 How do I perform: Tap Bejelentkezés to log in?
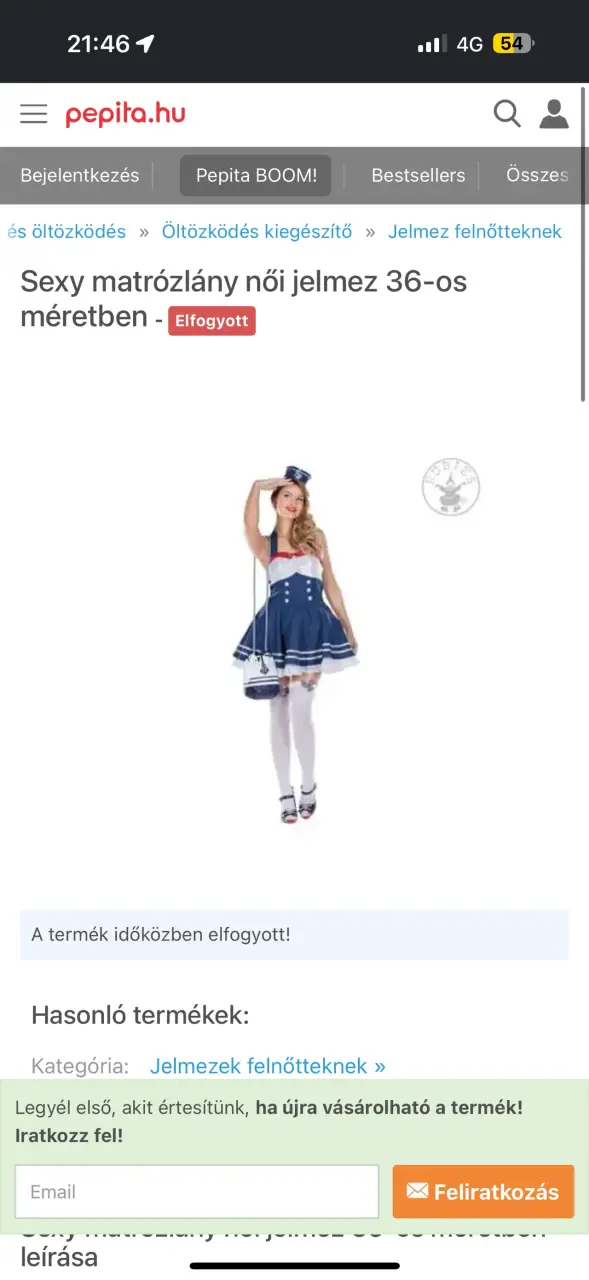point(80,175)
